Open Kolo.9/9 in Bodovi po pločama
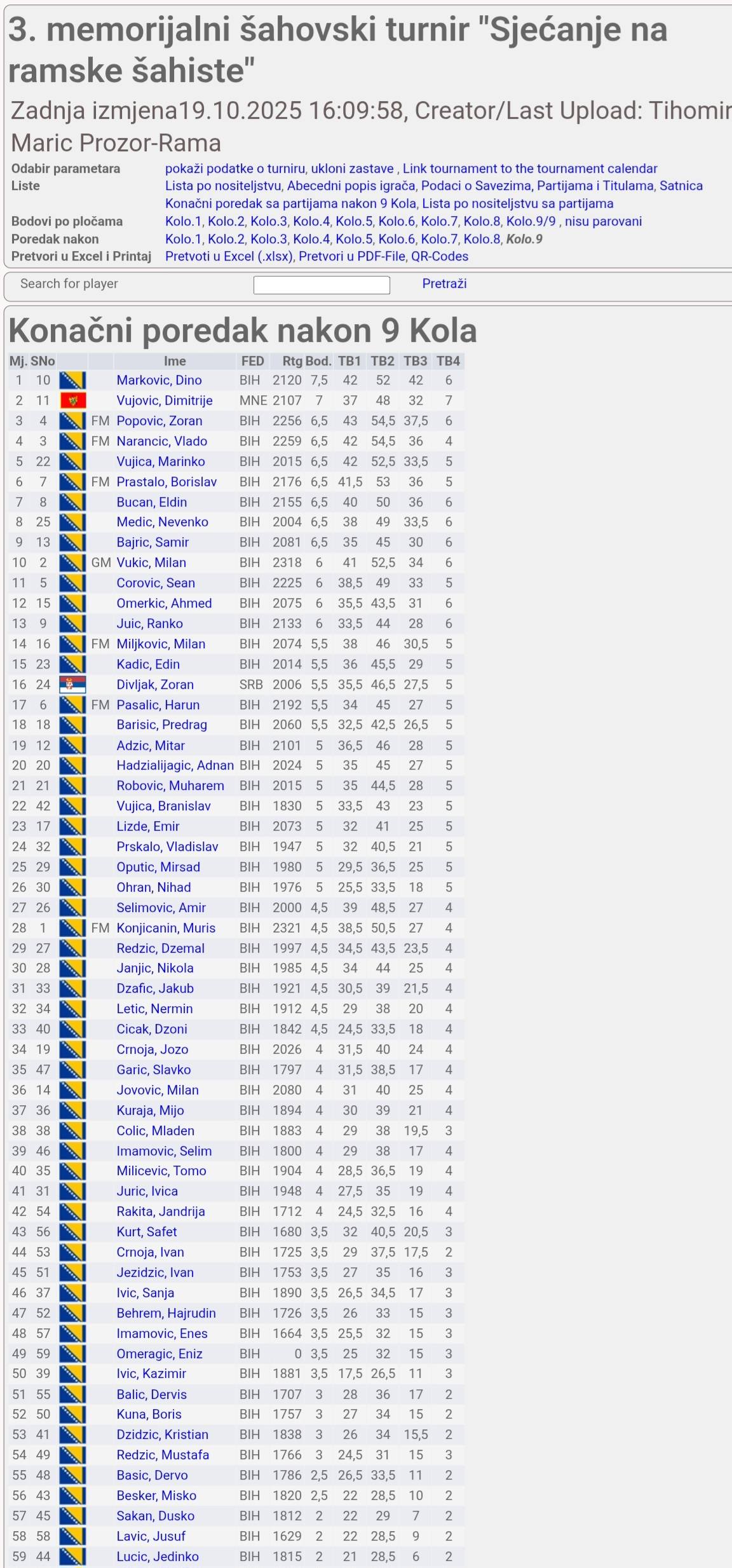Image resolution: width=732 pixels, height=1568 pixels. pos(531,221)
